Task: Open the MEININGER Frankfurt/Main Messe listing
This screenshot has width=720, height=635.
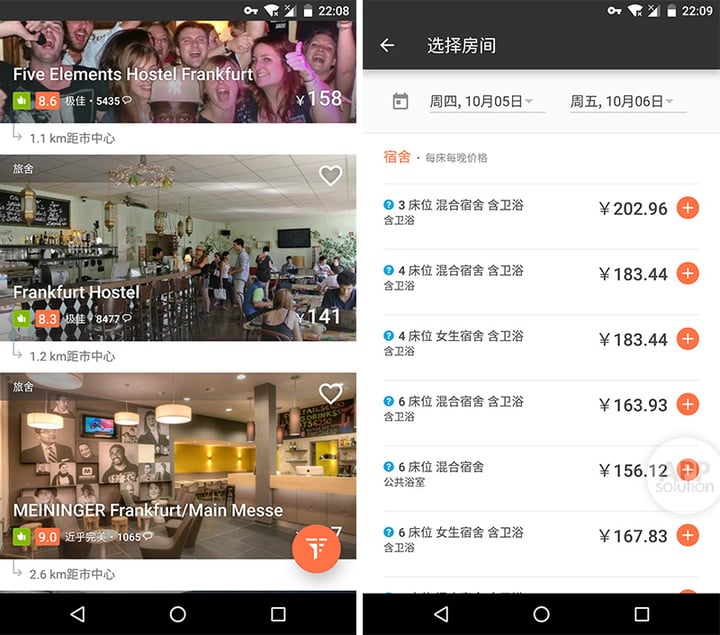Action: (150, 470)
